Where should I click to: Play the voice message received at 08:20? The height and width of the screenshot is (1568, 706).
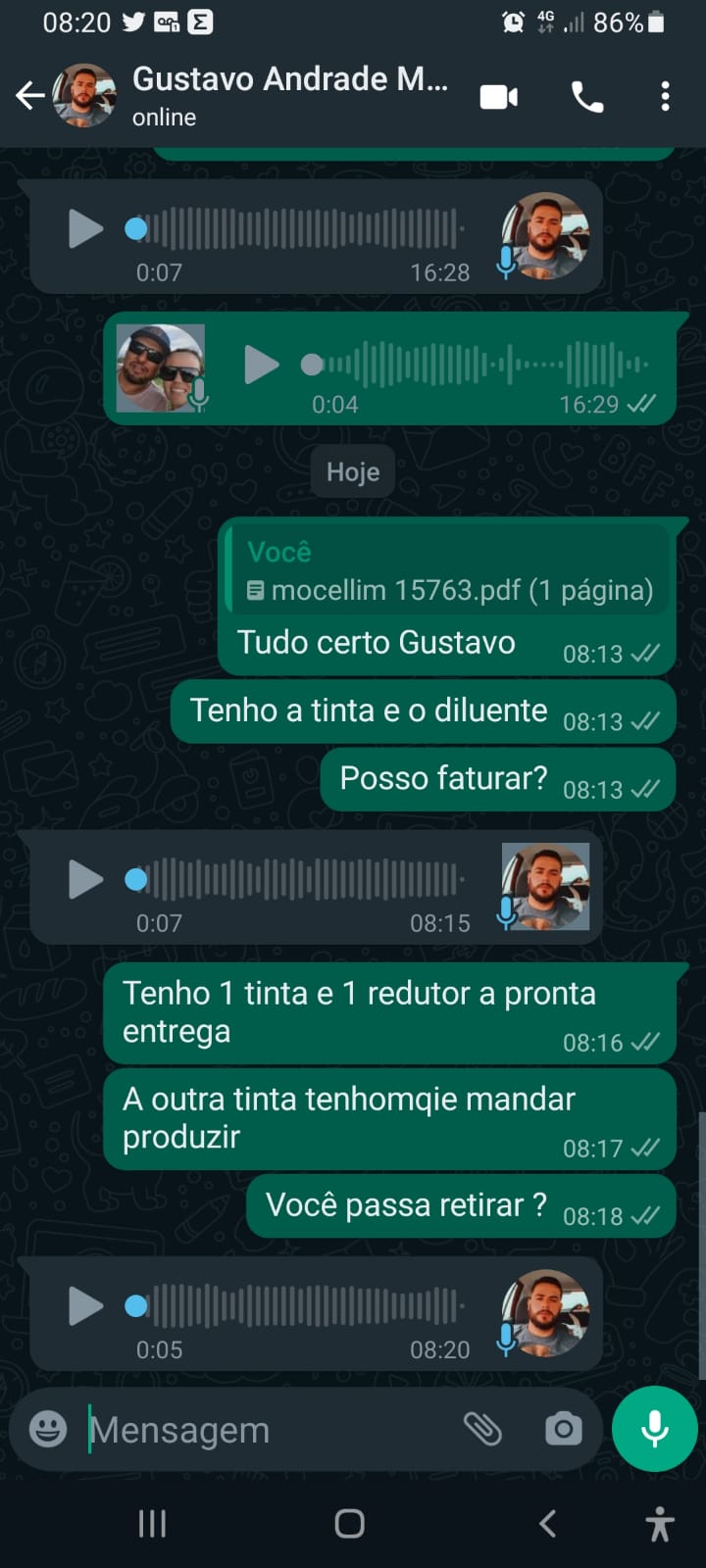click(85, 1305)
